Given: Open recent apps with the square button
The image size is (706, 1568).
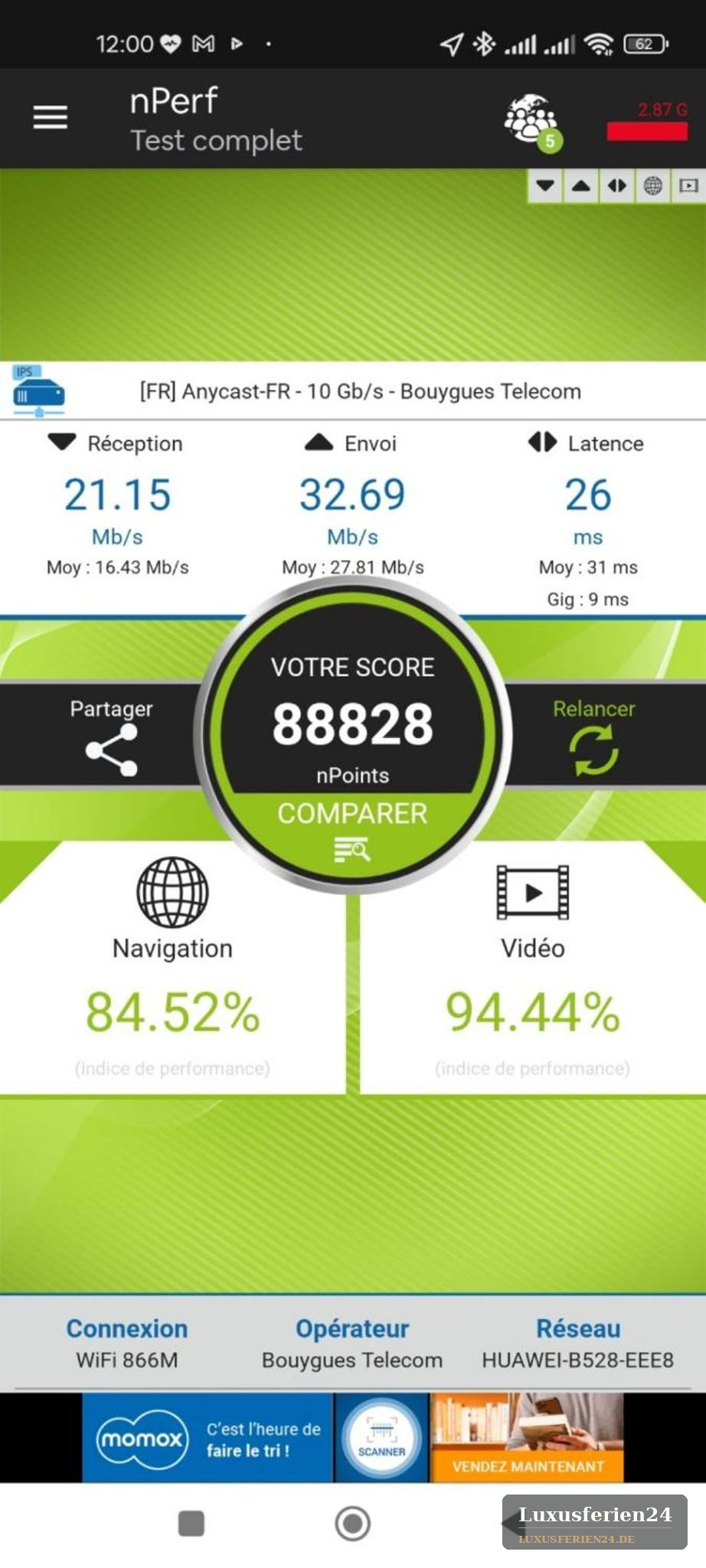Looking at the screenshot, I should click(191, 1523).
